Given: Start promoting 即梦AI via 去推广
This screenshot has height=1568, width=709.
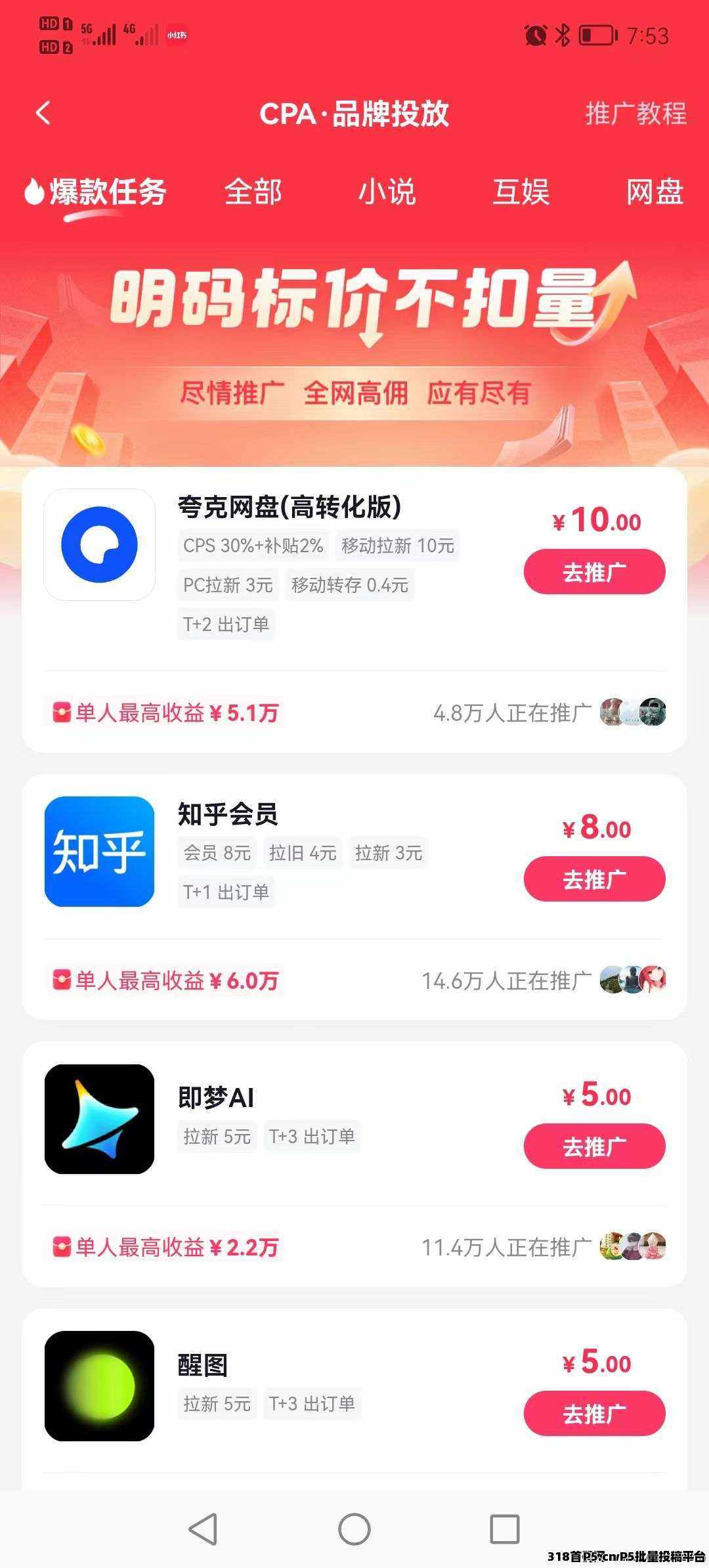Looking at the screenshot, I should [x=594, y=1146].
